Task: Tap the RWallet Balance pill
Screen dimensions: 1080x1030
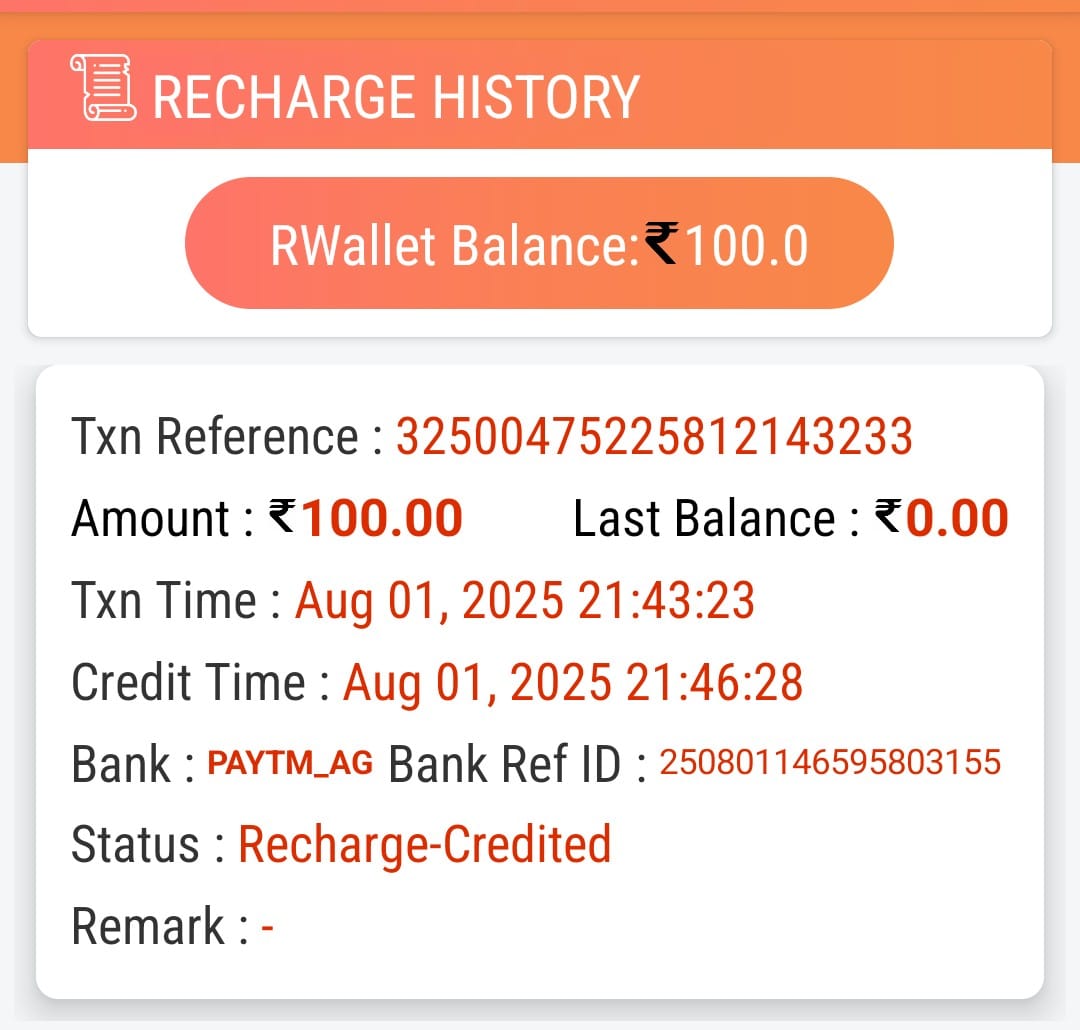Action: tap(539, 243)
